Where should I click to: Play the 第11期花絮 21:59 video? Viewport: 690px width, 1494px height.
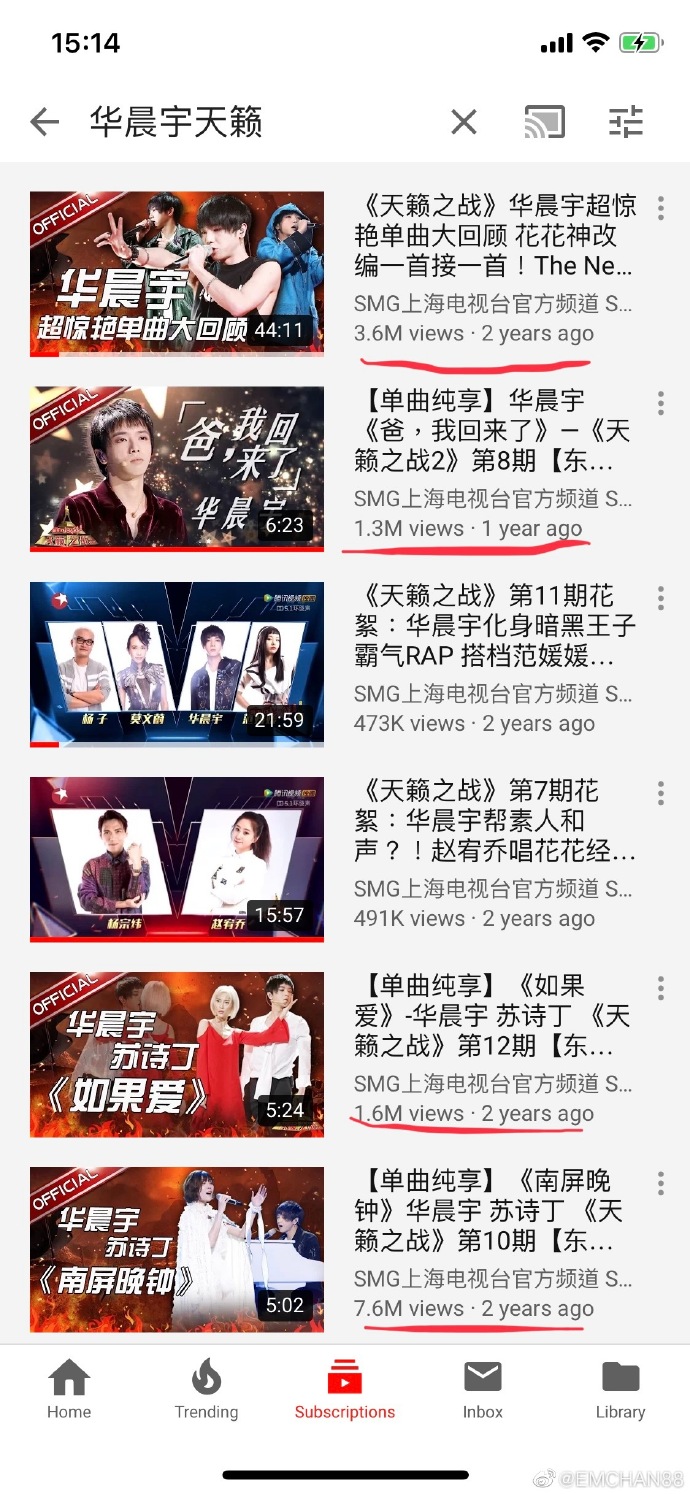click(177, 663)
